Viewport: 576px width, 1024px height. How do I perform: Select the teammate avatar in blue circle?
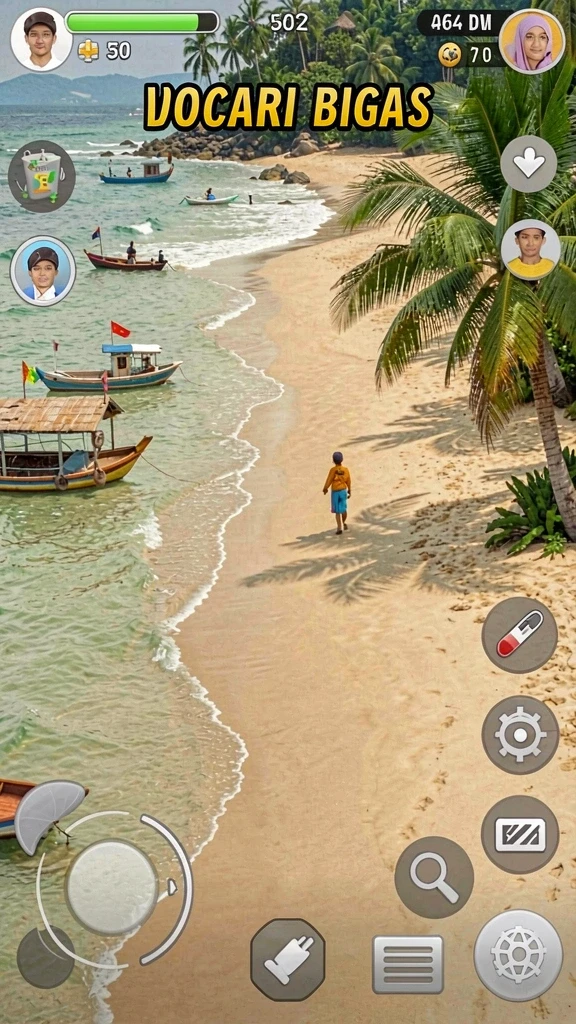point(43,270)
